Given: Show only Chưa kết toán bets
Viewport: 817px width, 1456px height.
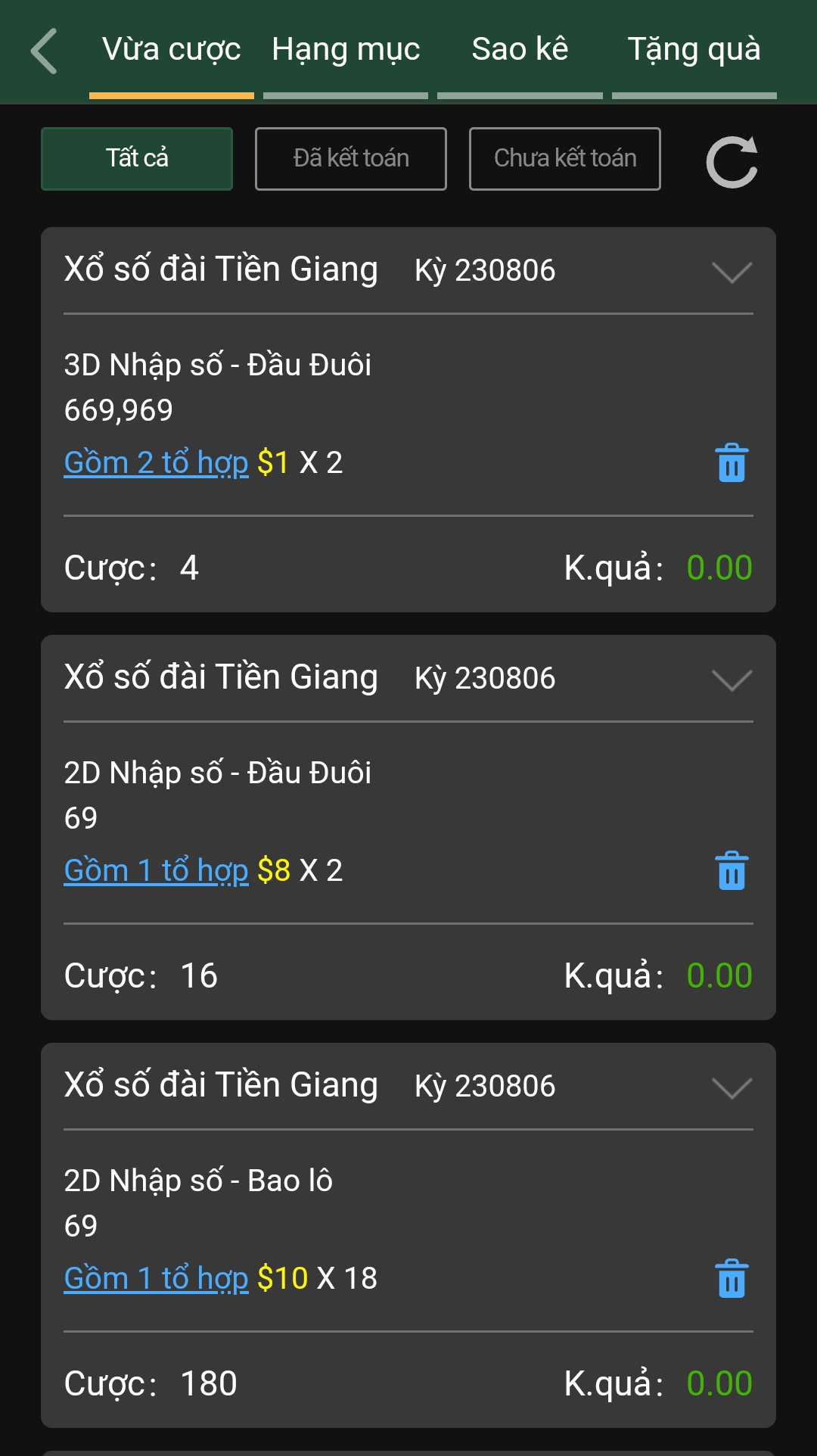Looking at the screenshot, I should (x=565, y=159).
